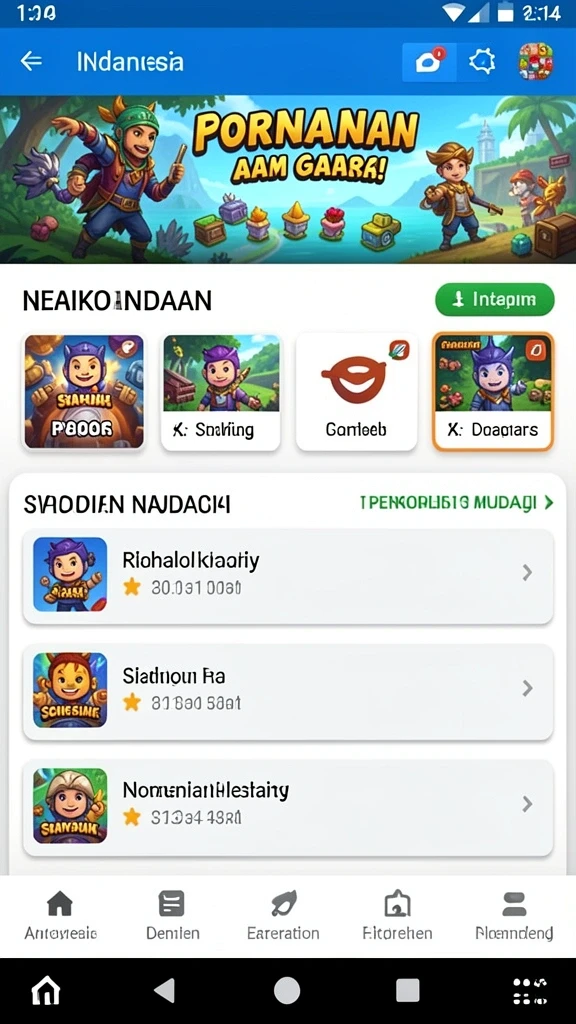The width and height of the screenshot is (576, 1024).
Task: Open the Nomenianhlestairy list row
Action: click(288, 806)
